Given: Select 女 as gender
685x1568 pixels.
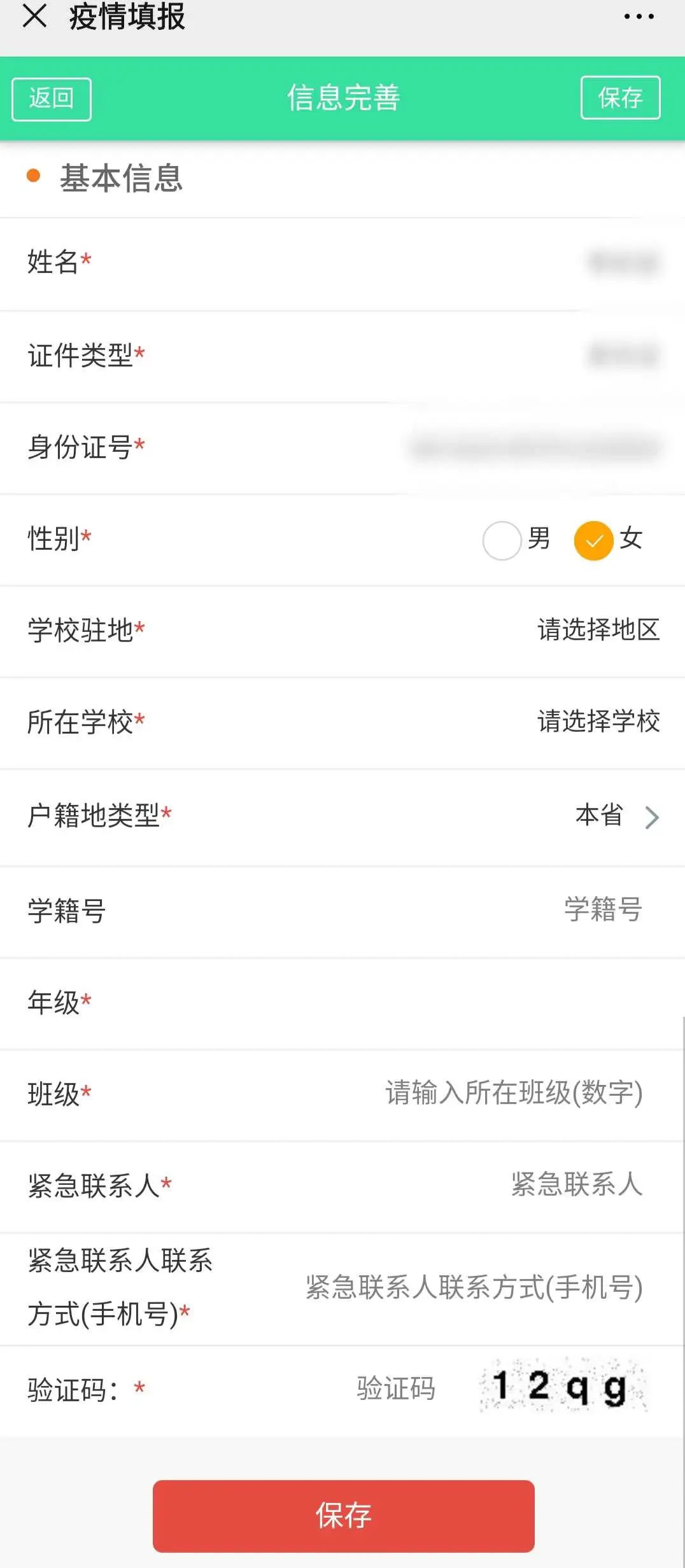Looking at the screenshot, I should point(593,540).
